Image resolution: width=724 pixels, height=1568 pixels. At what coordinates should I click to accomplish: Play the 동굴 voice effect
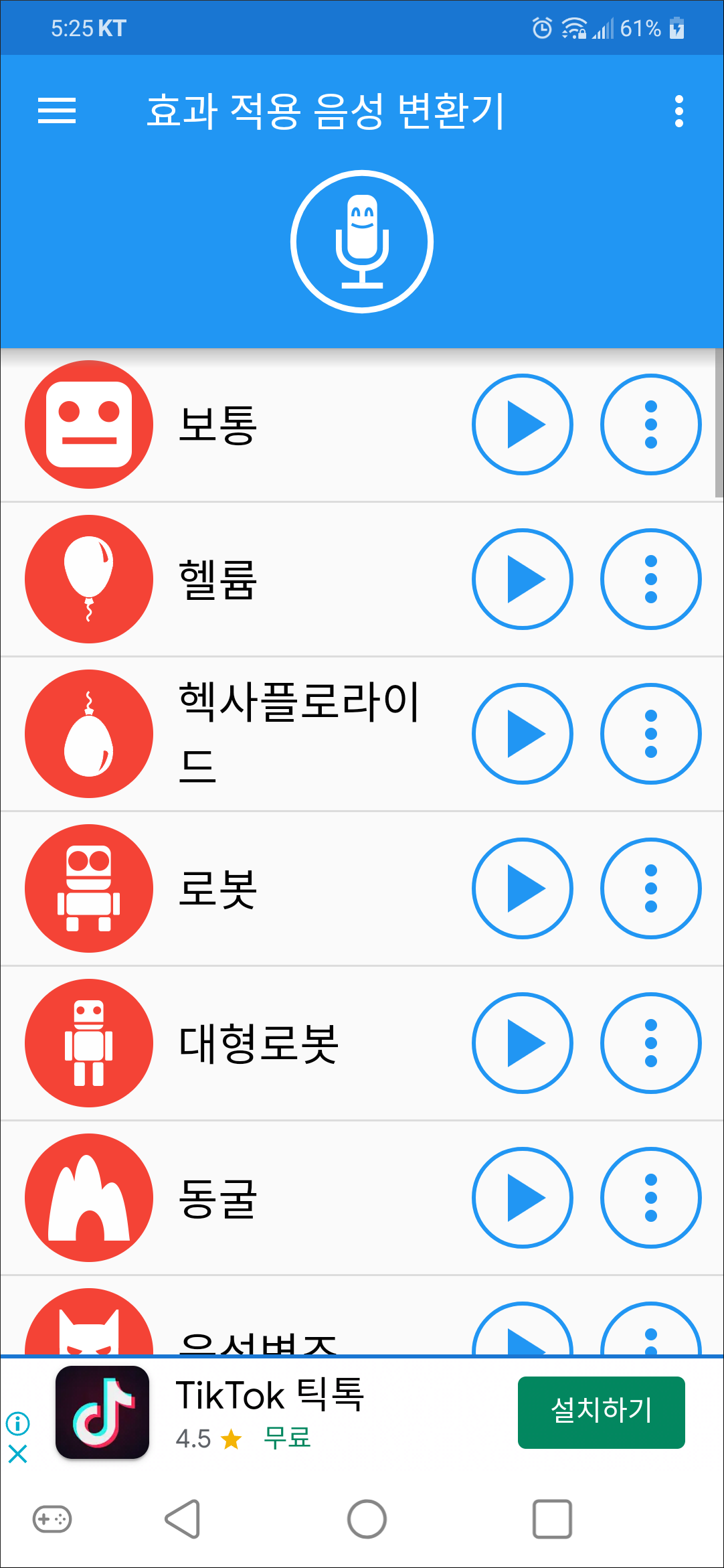click(522, 1198)
